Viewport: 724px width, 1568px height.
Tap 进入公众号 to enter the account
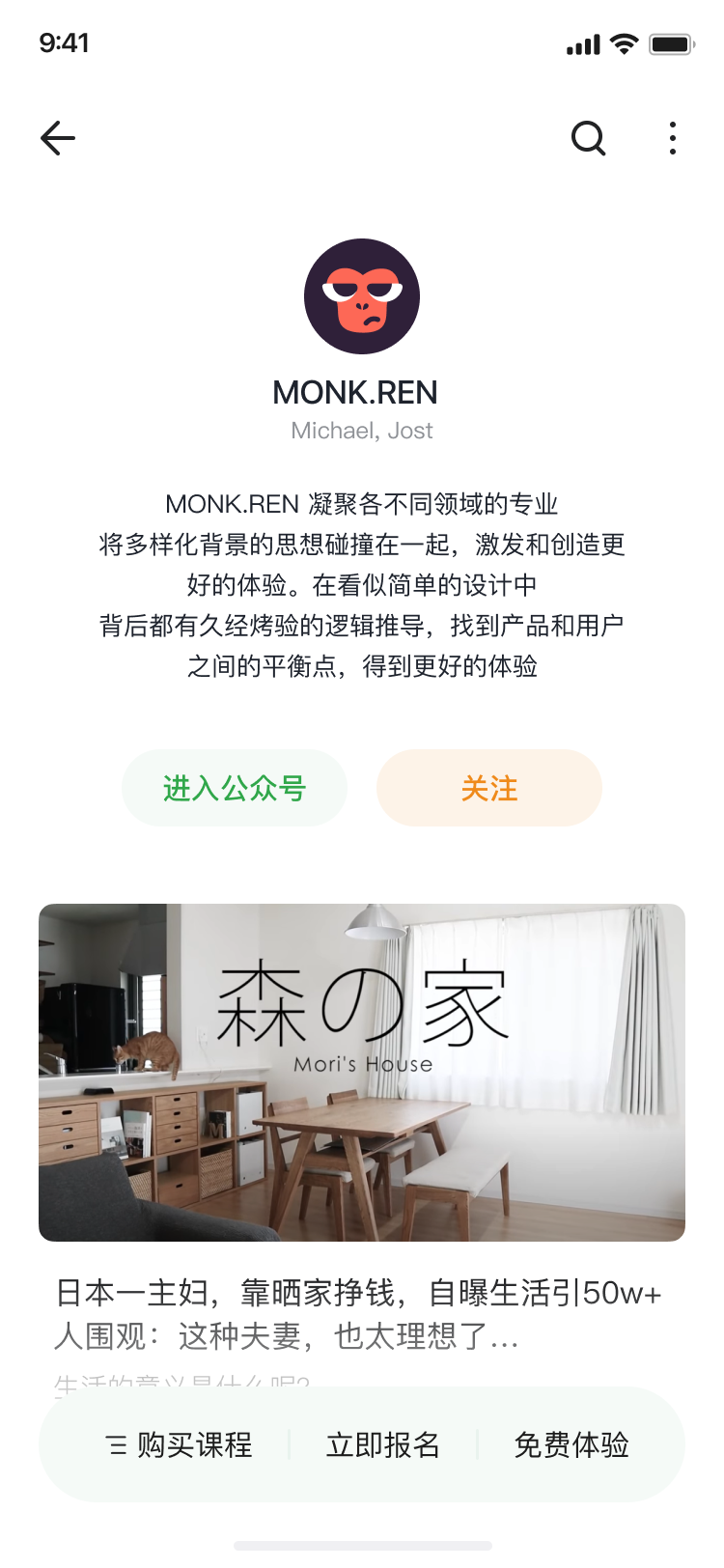(235, 788)
